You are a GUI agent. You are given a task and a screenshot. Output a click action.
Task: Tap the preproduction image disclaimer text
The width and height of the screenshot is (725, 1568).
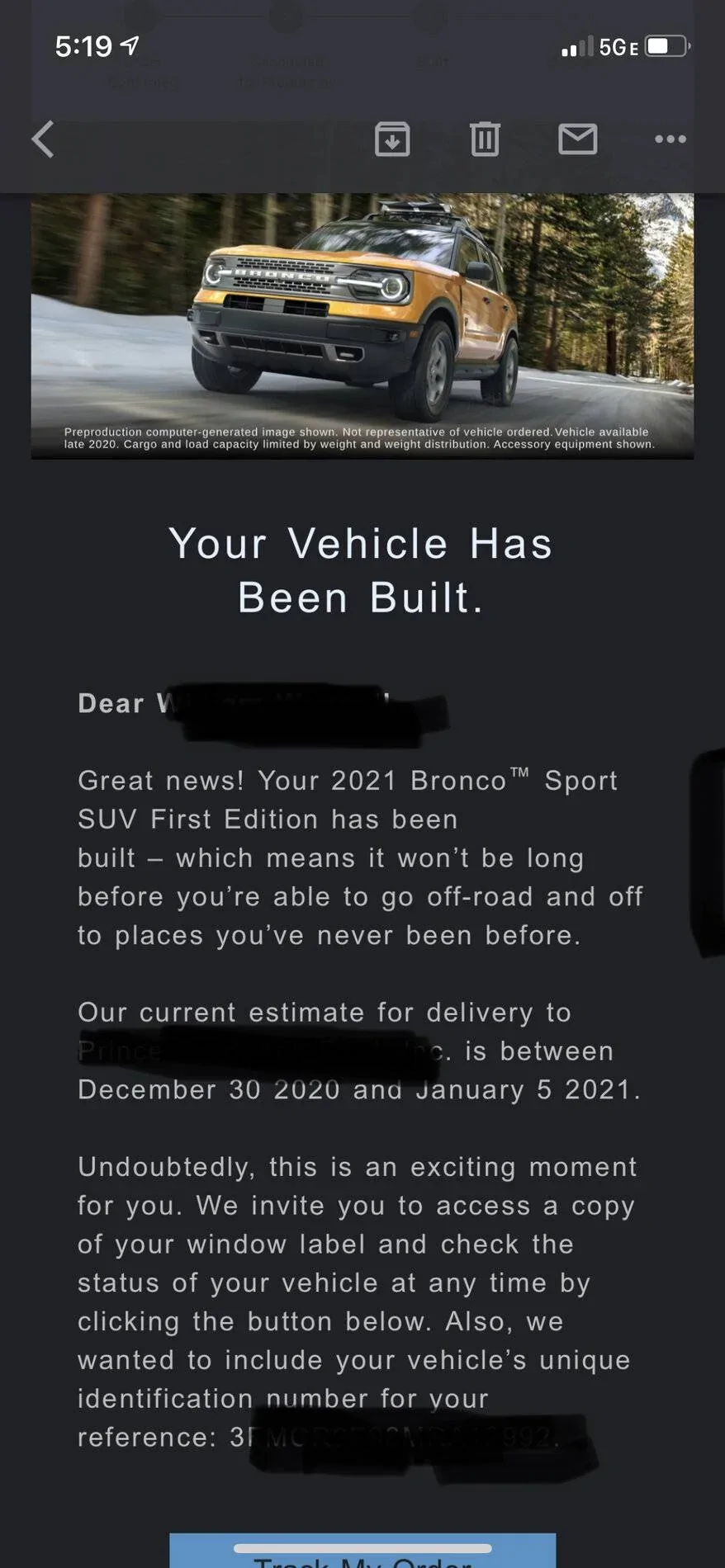coord(362,437)
